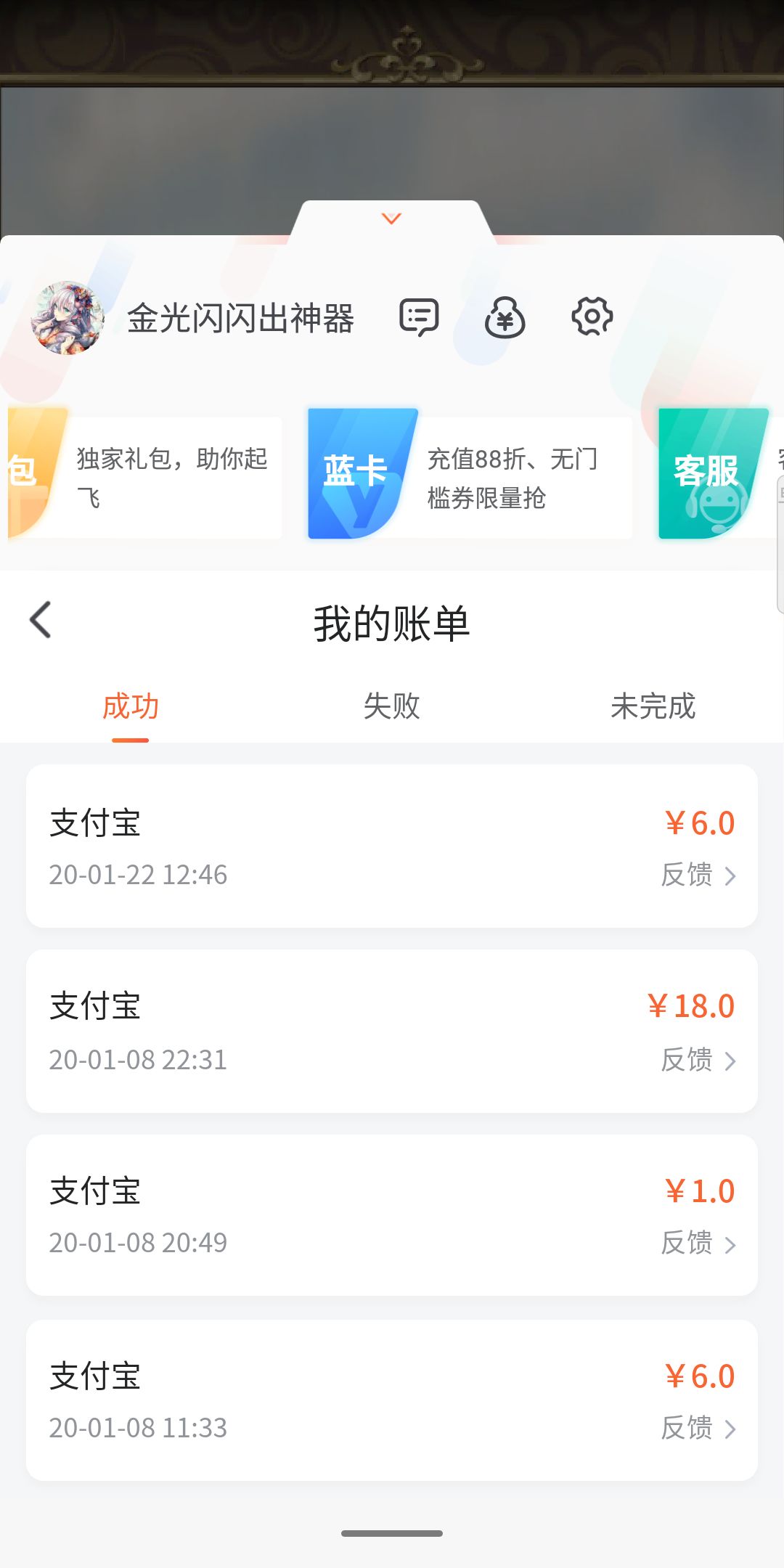Collapse the panel with the down arrow
This screenshot has width=784, height=1568.
pyautogui.click(x=391, y=219)
